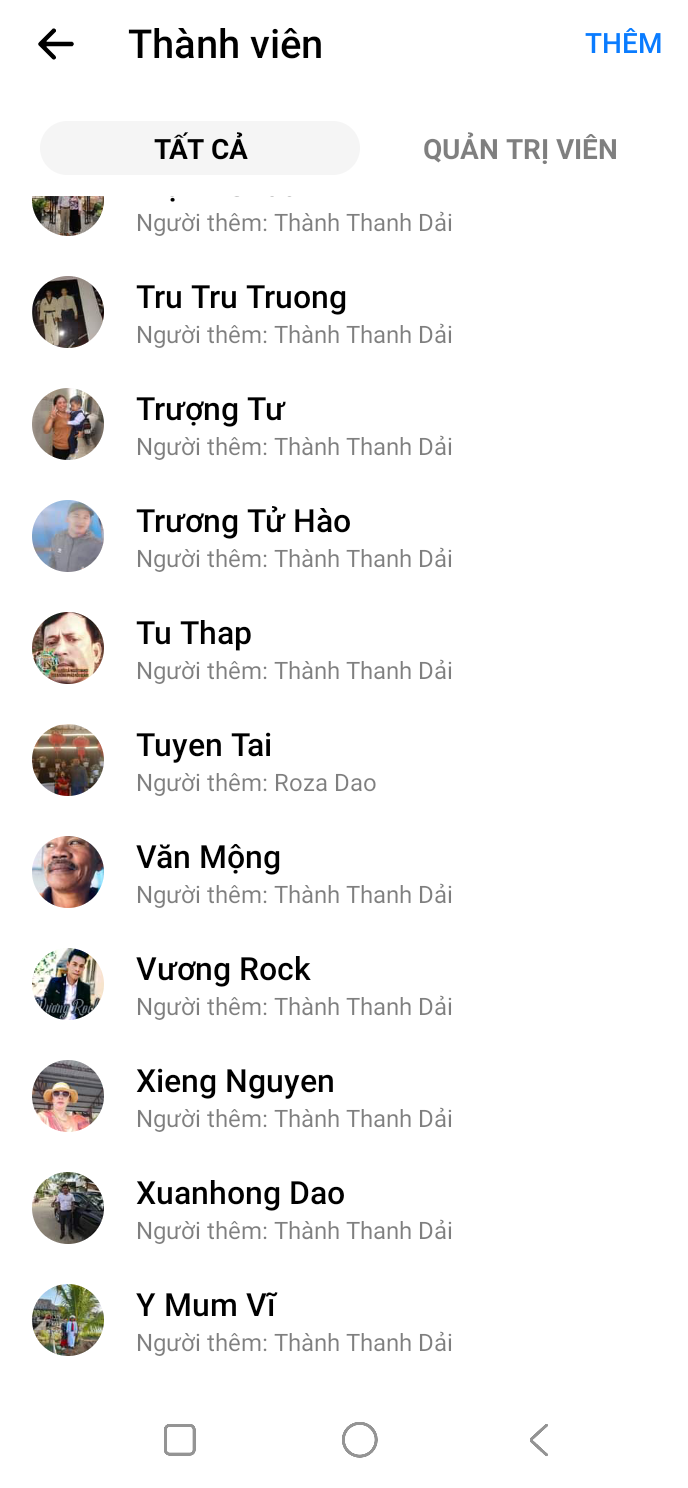The height and width of the screenshot is (1488, 688).
Task: Open member Tru Tru Truong
Action: pyautogui.click(x=241, y=312)
